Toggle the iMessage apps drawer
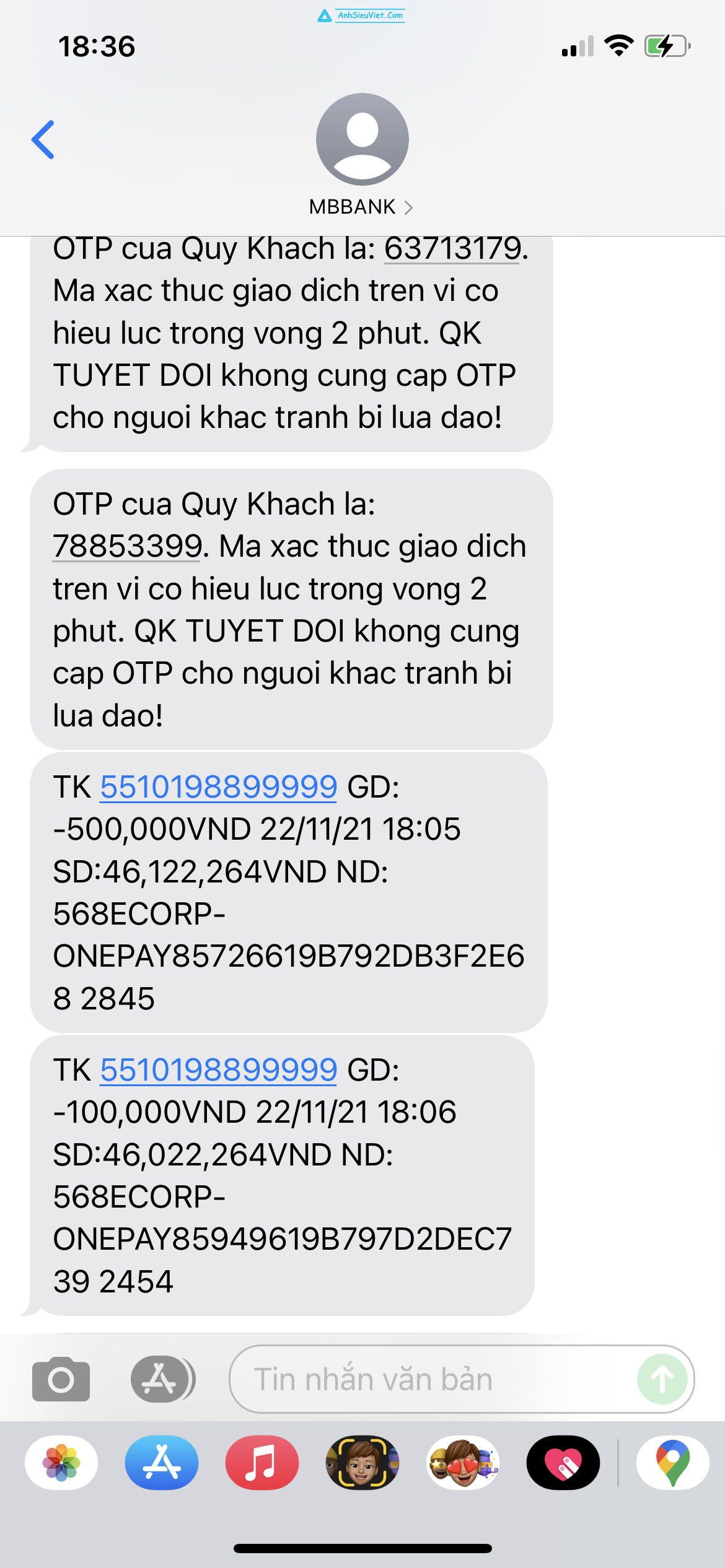This screenshot has width=725, height=1568. [163, 1379]
